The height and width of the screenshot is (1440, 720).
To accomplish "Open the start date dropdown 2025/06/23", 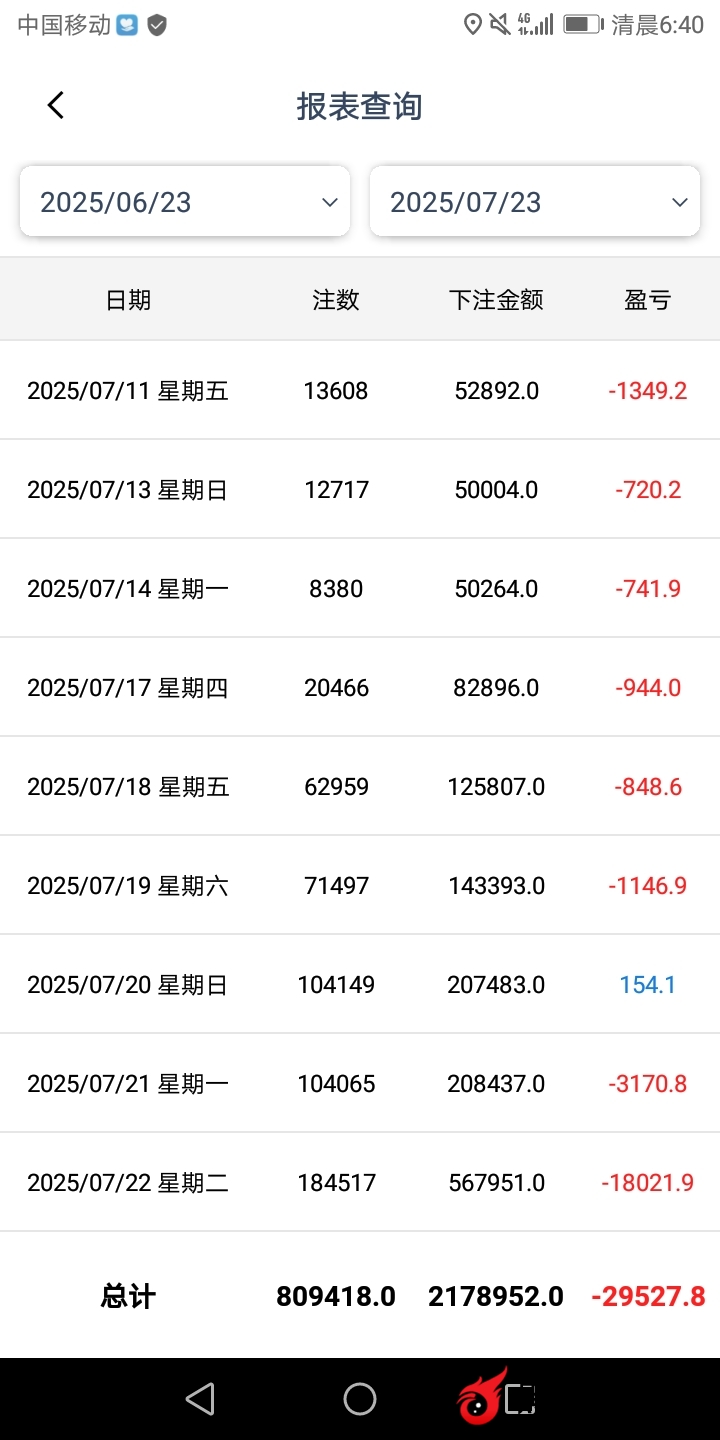I will coord(185,202).
